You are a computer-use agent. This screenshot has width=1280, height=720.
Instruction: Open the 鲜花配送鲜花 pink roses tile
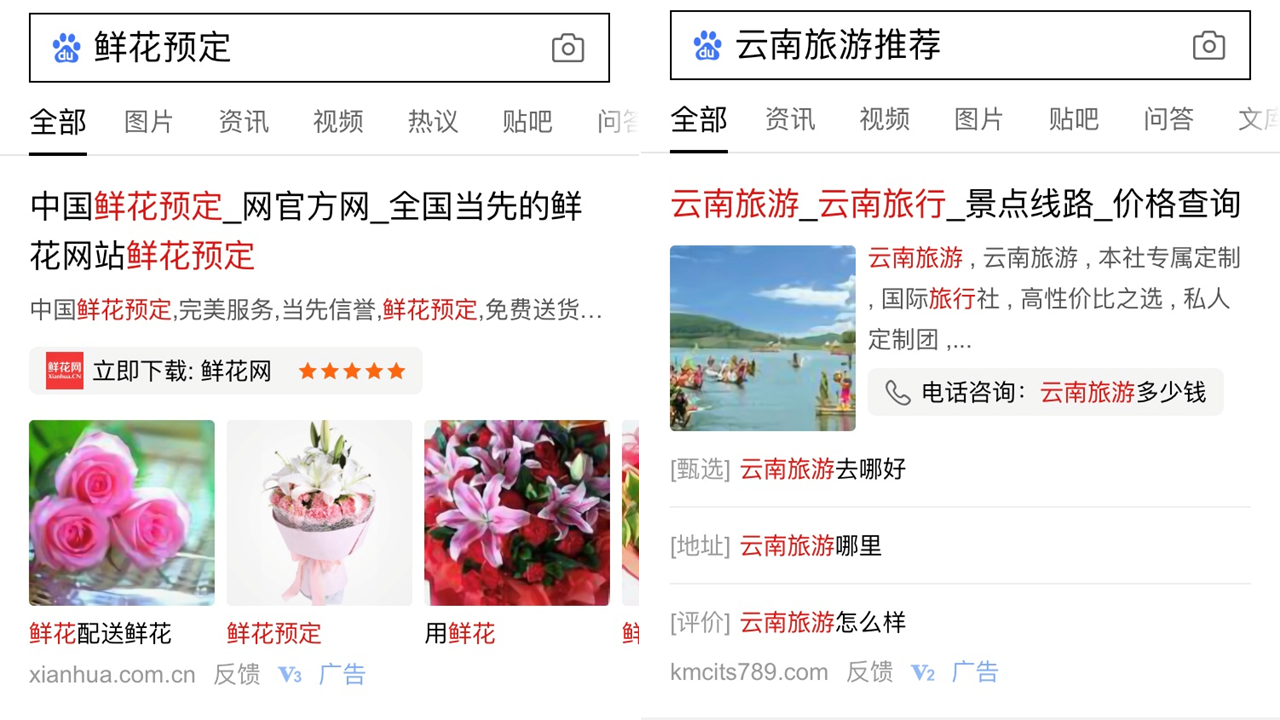[x=121, y=513]
